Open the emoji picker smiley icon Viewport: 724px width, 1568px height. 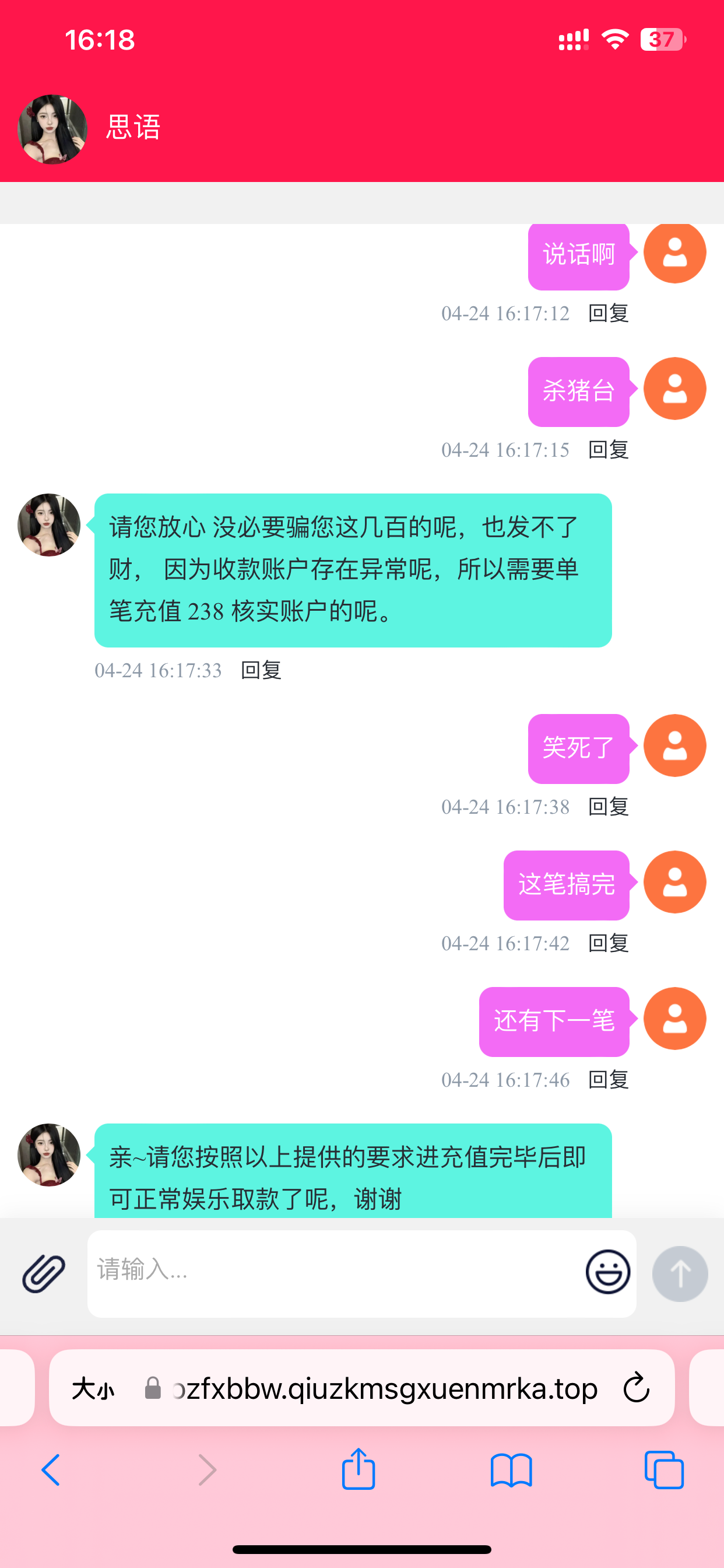click(607, 1272)
